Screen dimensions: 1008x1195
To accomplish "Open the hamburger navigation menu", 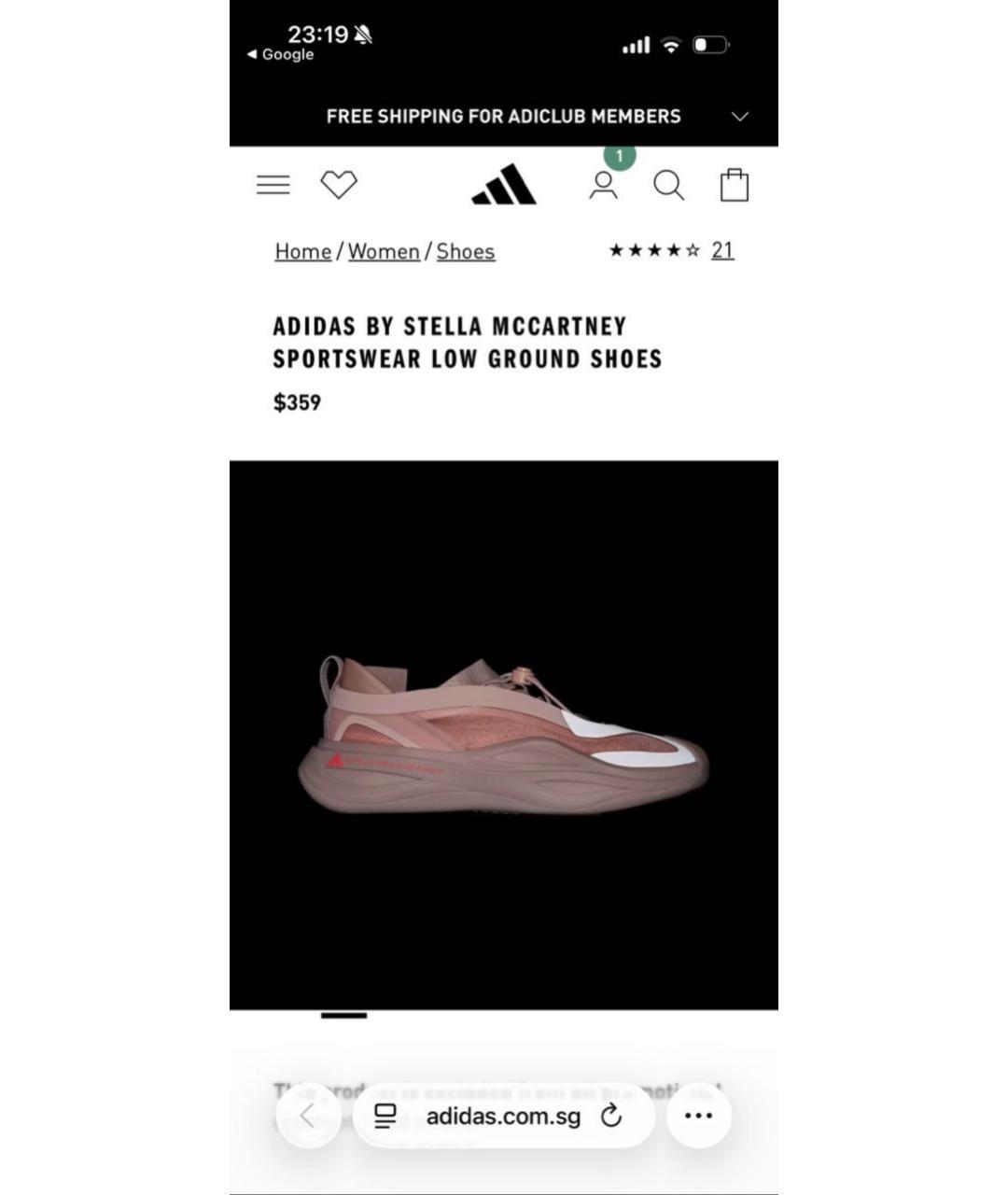I will 273,184.
